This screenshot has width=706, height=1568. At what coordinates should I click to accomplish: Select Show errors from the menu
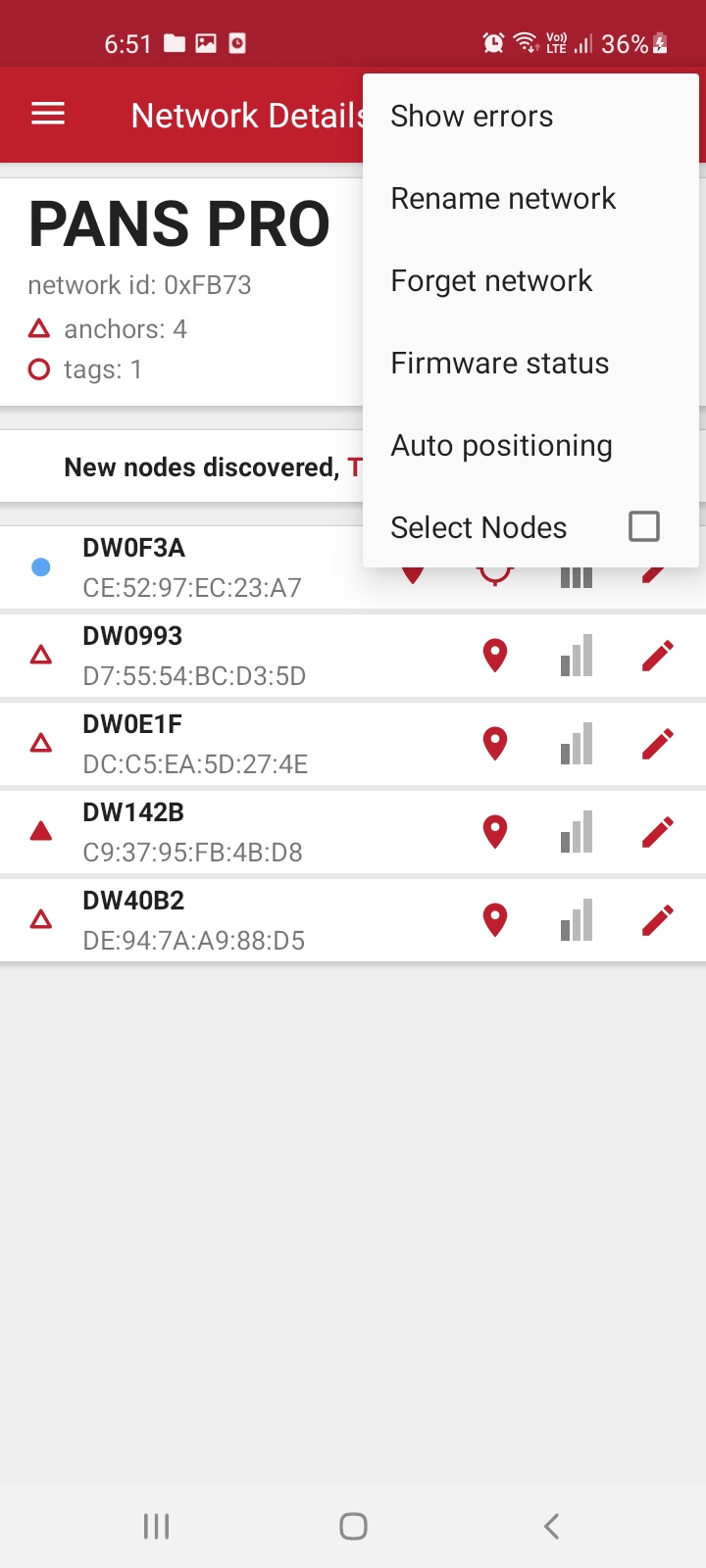click(x=530, y=116)
